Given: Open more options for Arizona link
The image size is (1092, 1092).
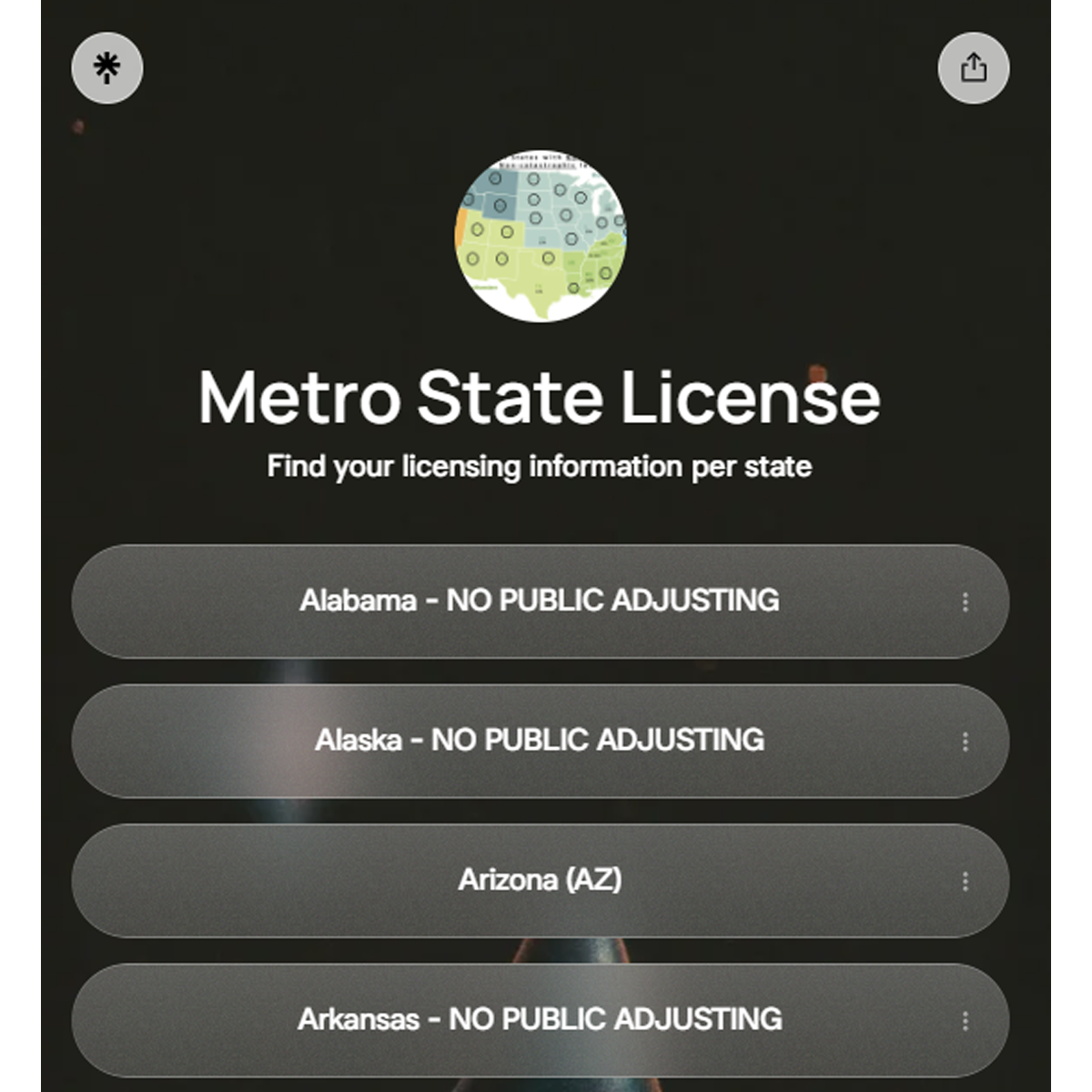Looking at the screenshot, I should (x=965, y=881).
